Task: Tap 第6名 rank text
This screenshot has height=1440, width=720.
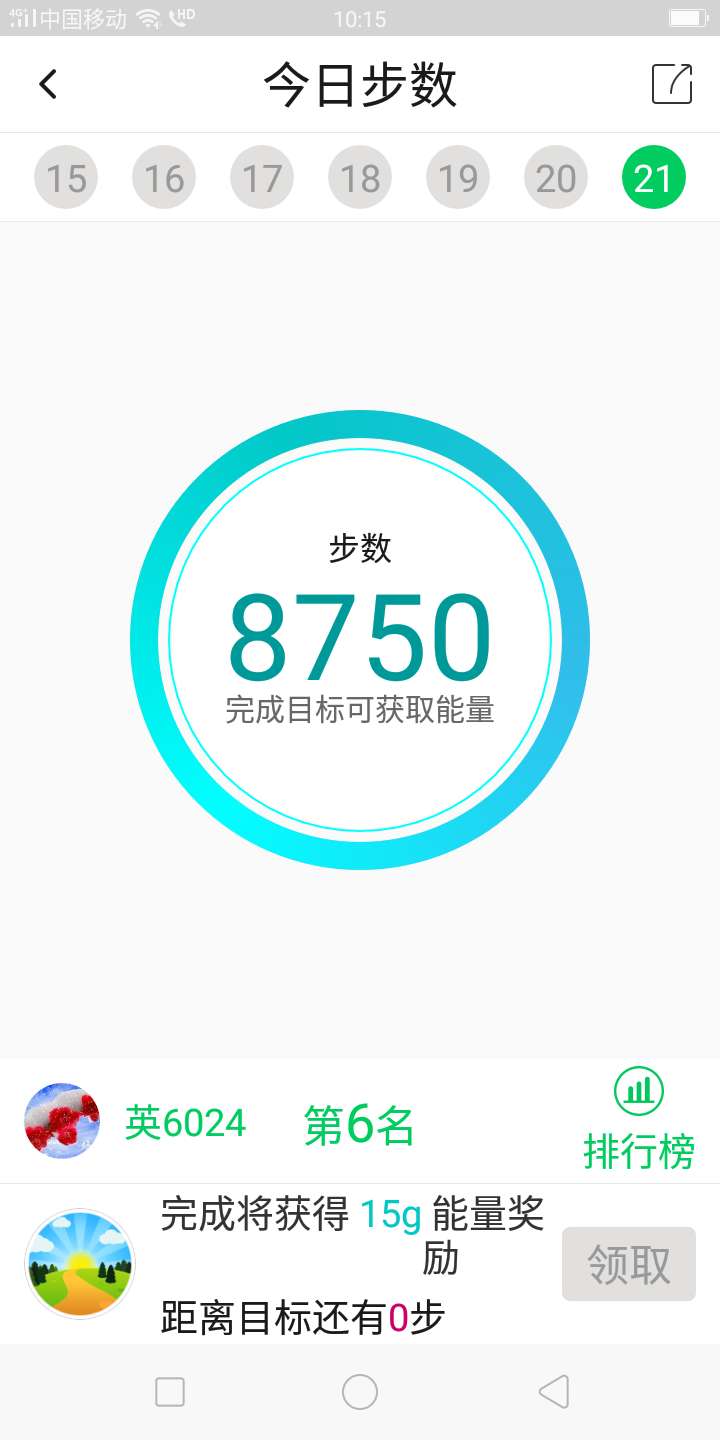Action: coord(358,1124)
